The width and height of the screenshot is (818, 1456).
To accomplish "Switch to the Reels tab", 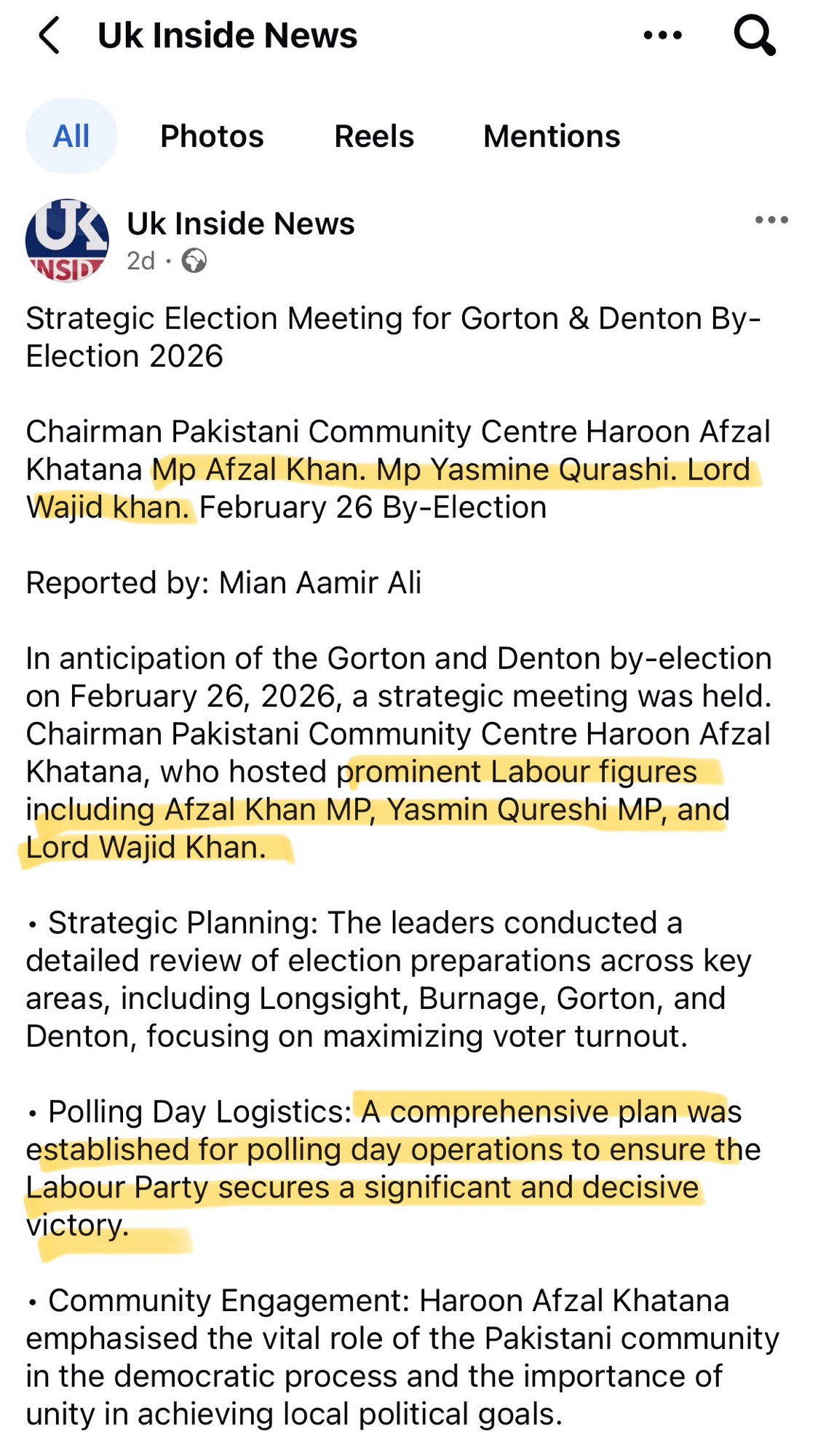I will pyautogui.click(x=374, y=136).
